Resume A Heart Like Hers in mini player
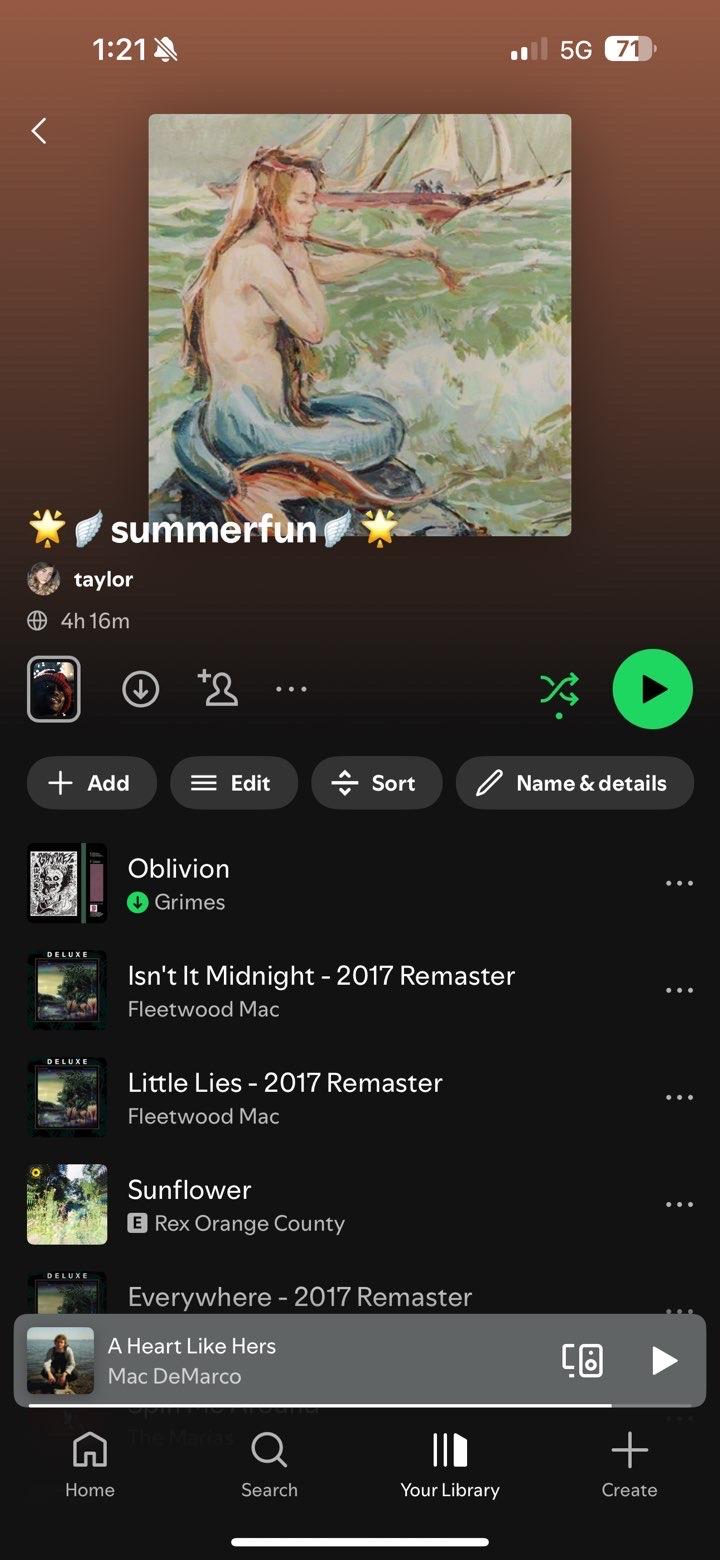 click(x=664, y=1360)
